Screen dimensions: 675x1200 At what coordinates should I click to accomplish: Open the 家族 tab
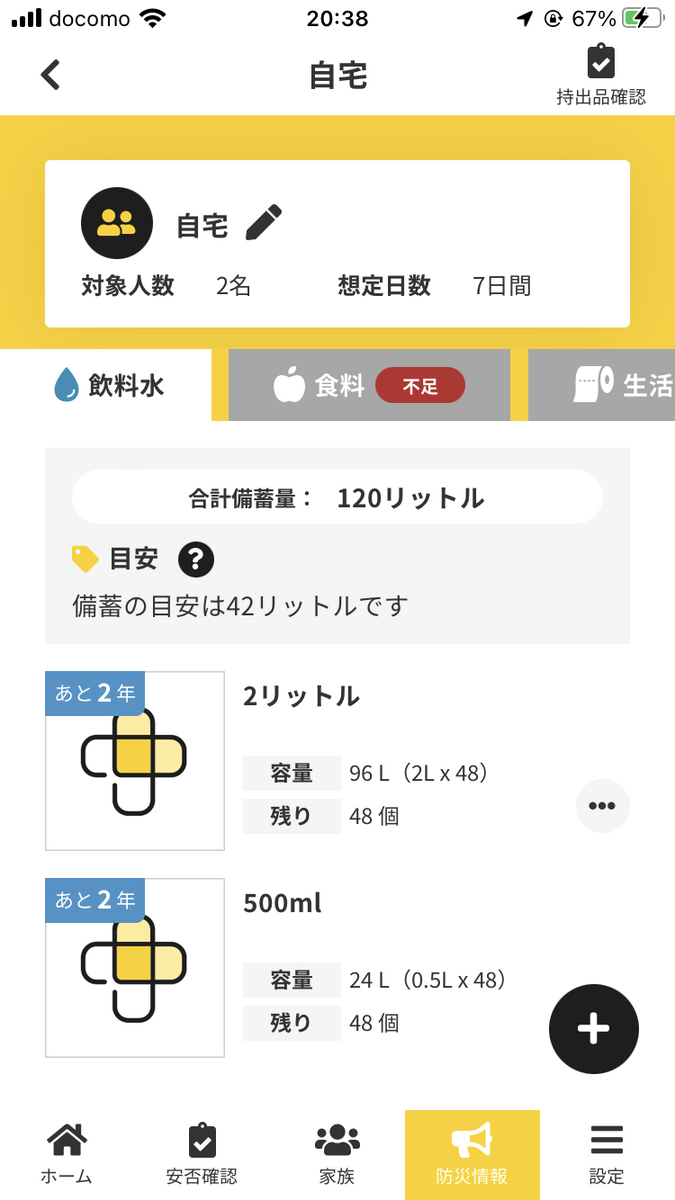pos(337,1152)
